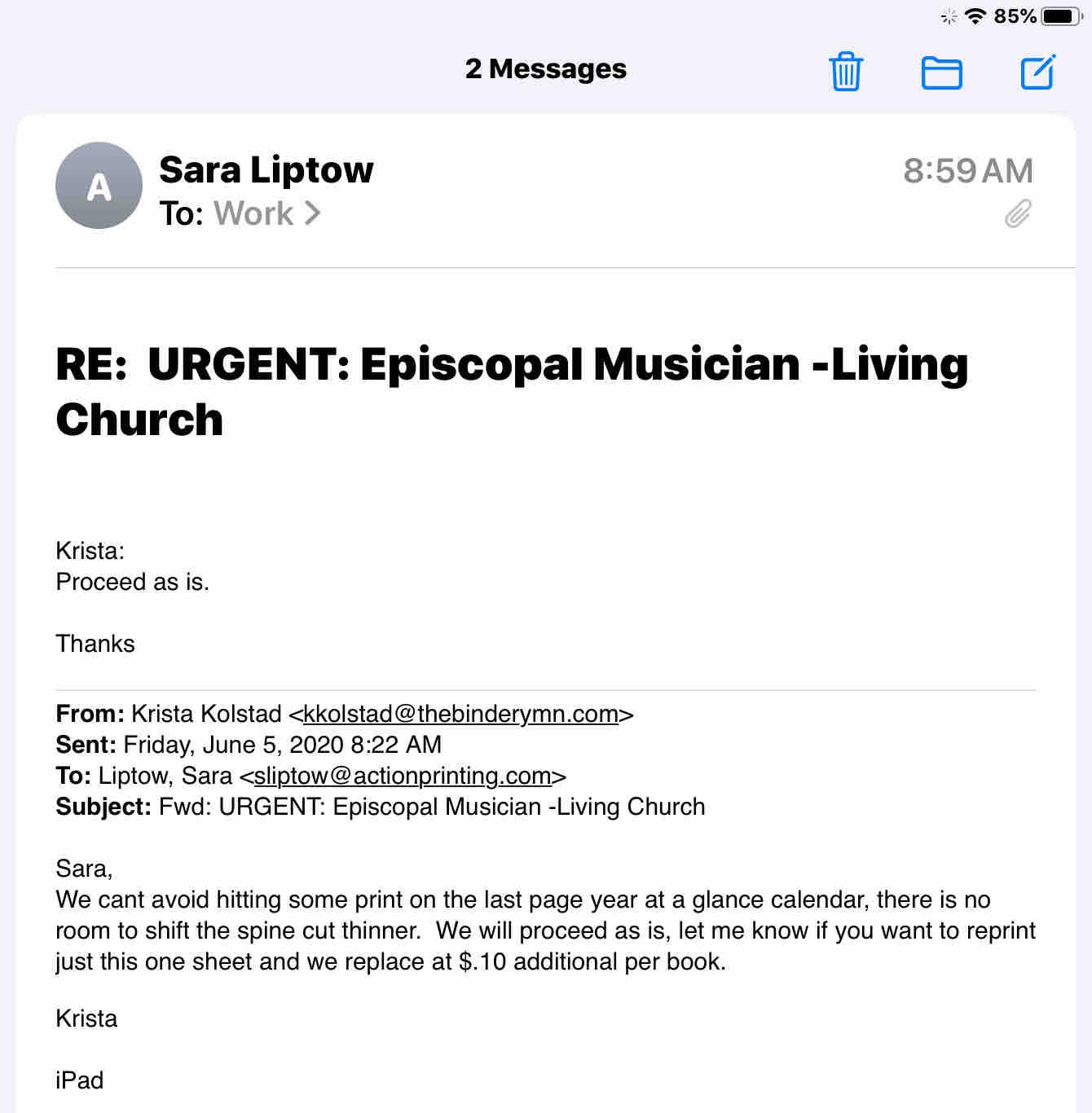Viewport: 1092px width, 1113px height.
Task: Open the sliptow@actionprinting.com email link
Action: 403,776
